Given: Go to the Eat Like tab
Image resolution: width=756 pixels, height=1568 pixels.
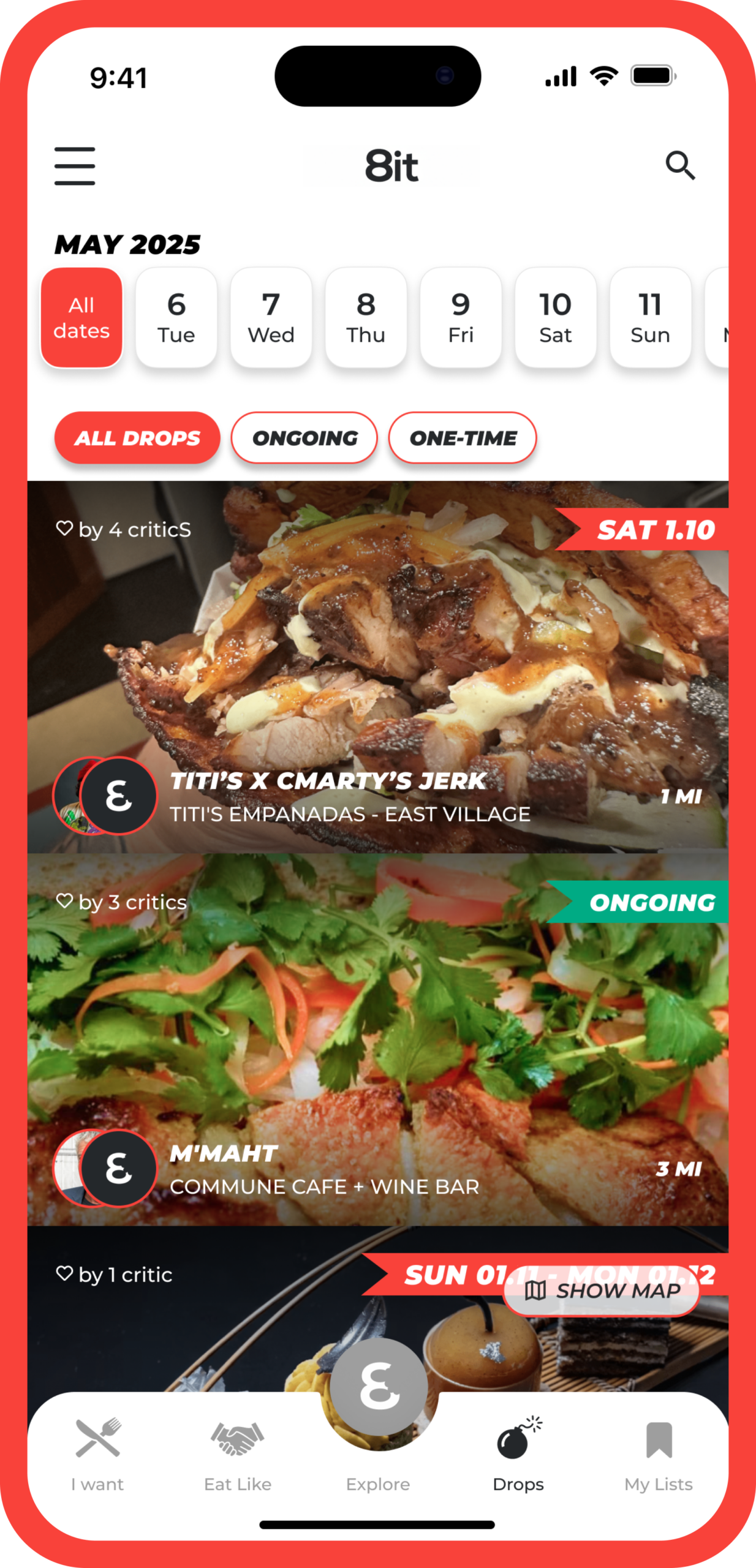Looking at the screenshot, I should tap(238, 1453).
